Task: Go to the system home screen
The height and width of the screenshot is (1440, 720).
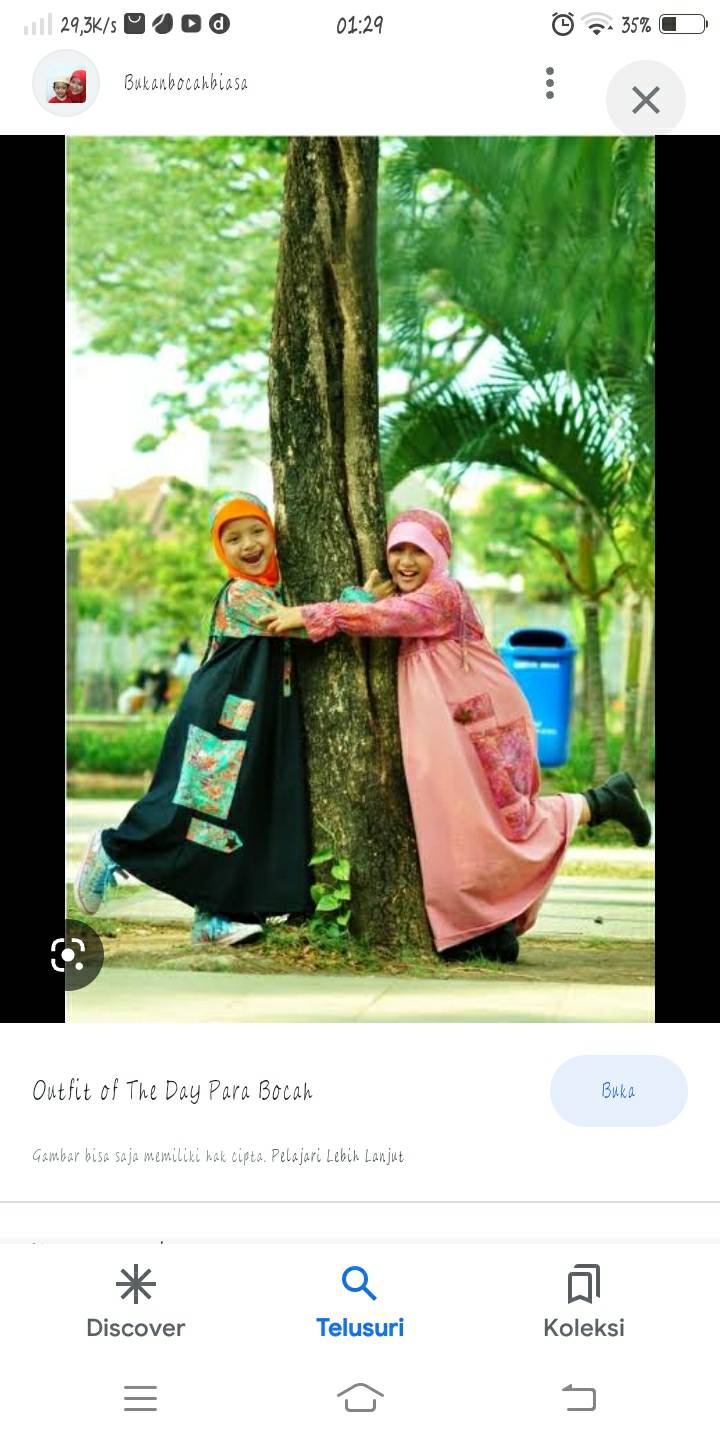Action: tap(360, 1397)
